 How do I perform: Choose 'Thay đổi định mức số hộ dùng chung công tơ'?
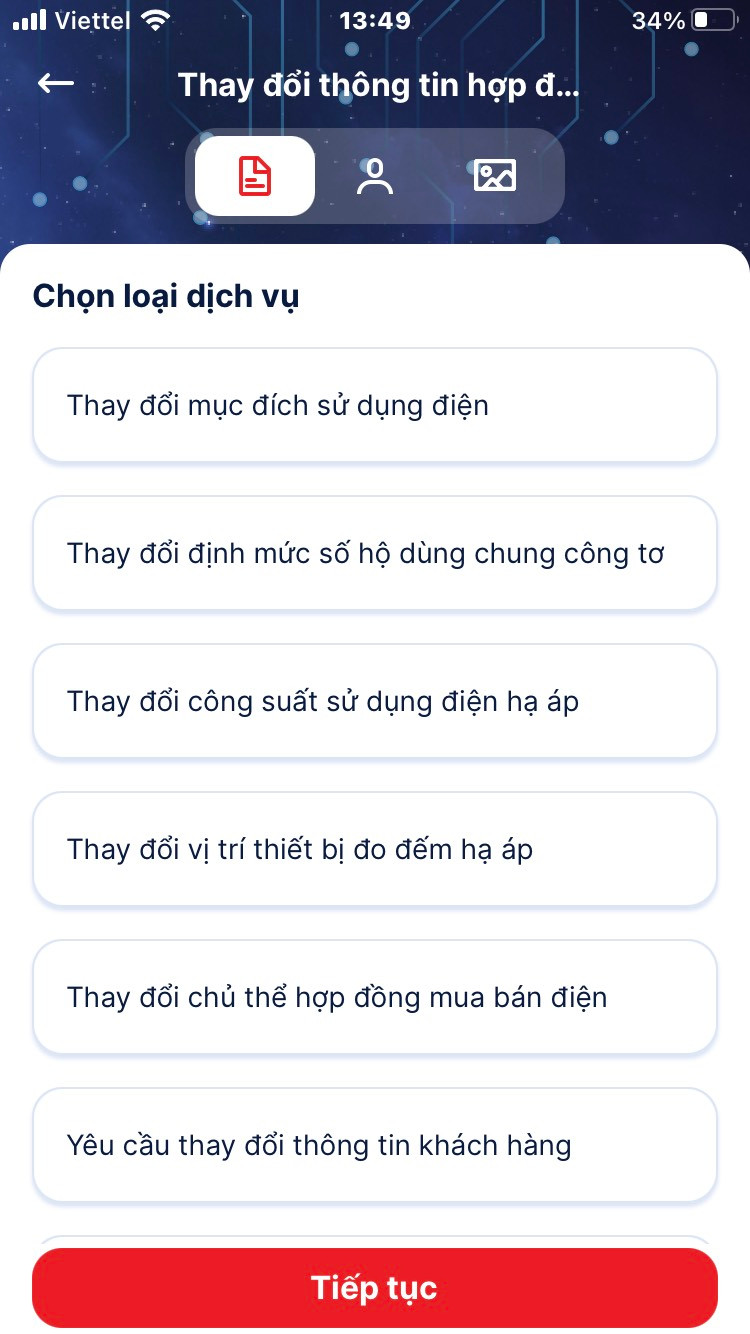pos(375,553)
